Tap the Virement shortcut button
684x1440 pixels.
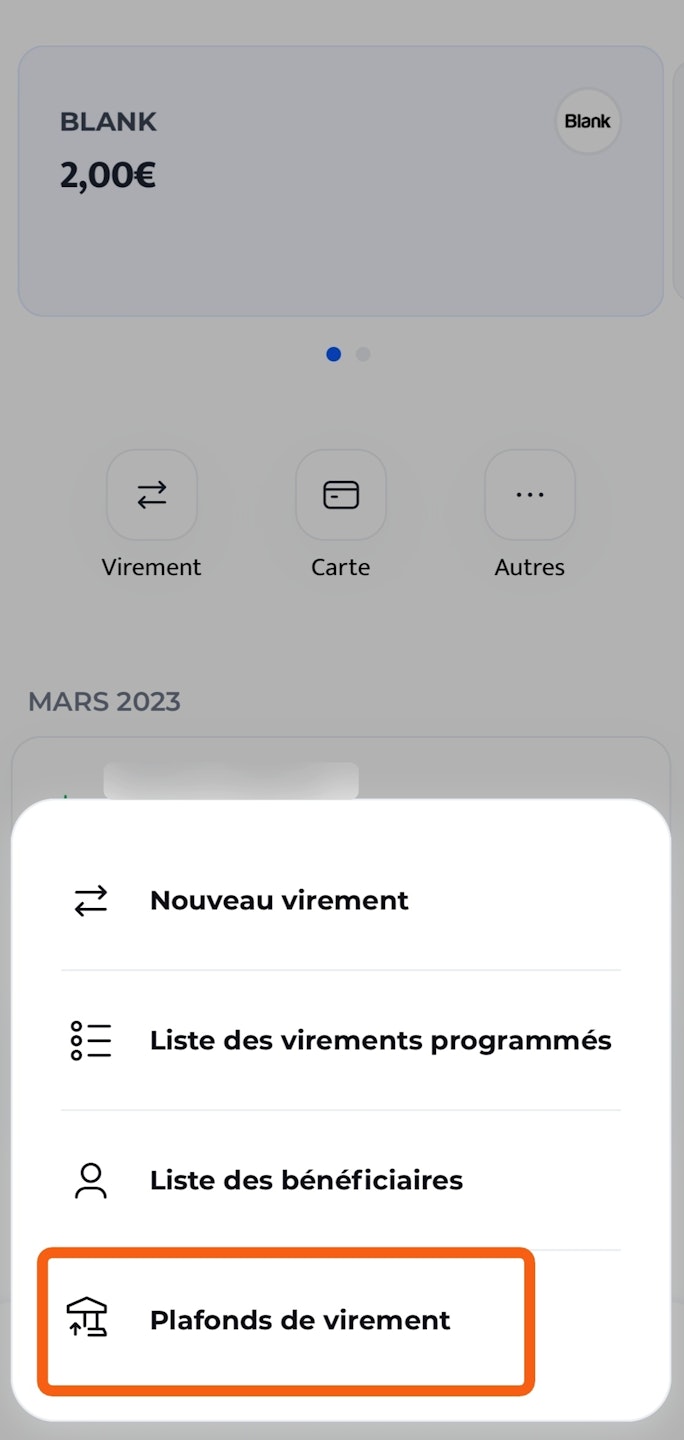152,495
